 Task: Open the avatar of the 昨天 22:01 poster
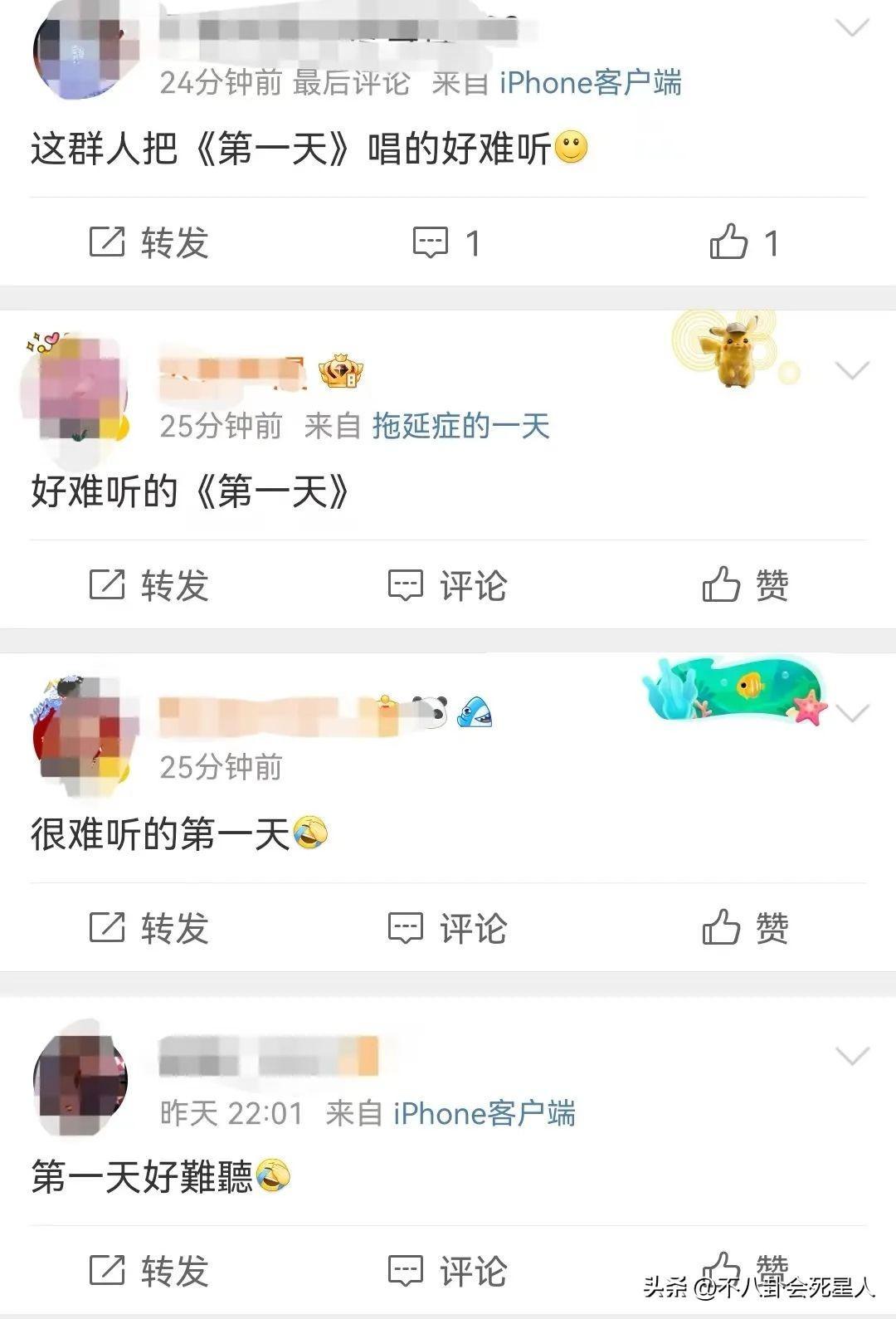(x=80, y=1079)
